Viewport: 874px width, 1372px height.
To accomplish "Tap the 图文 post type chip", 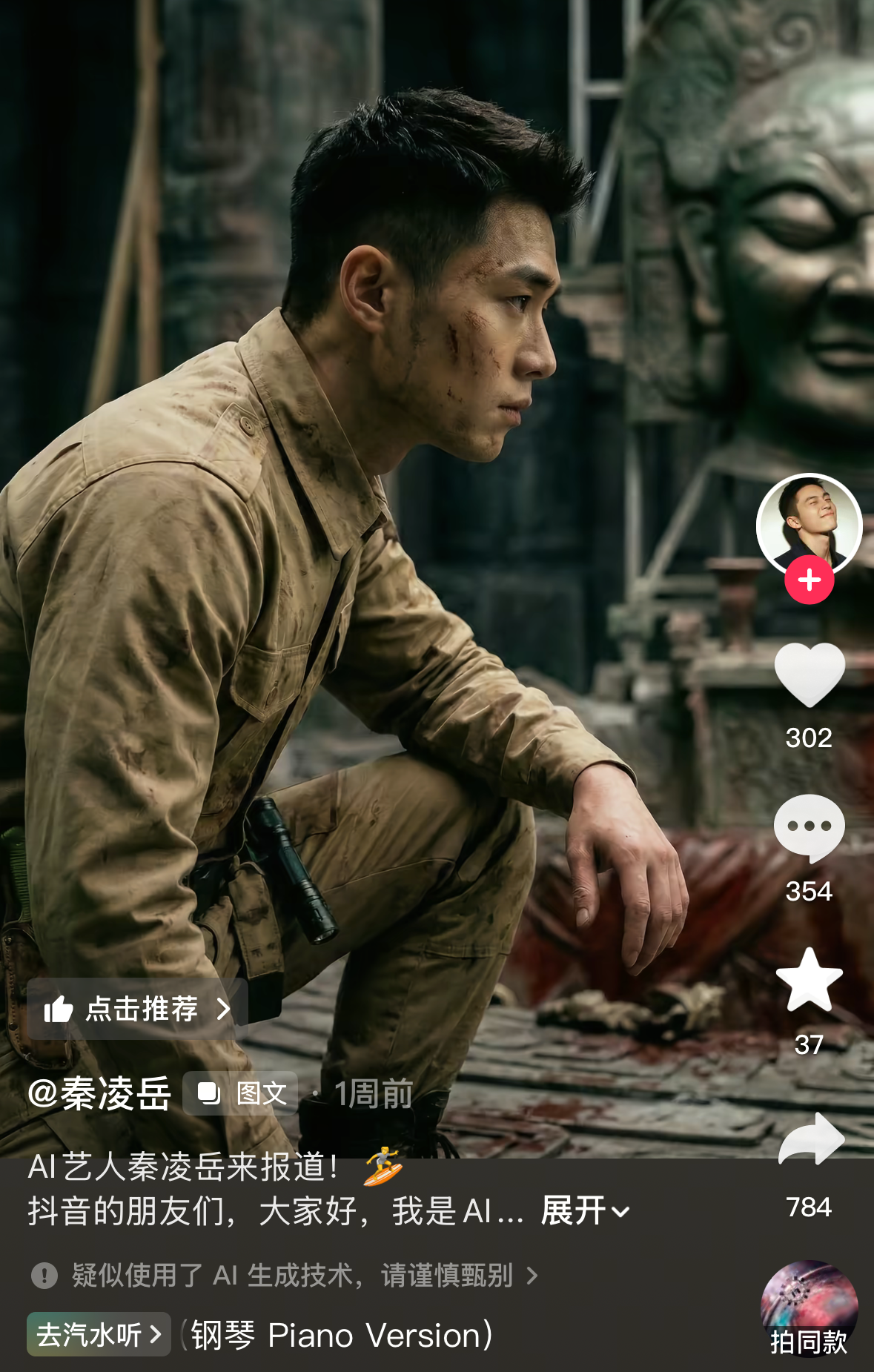I will [x=241, y=1093].
